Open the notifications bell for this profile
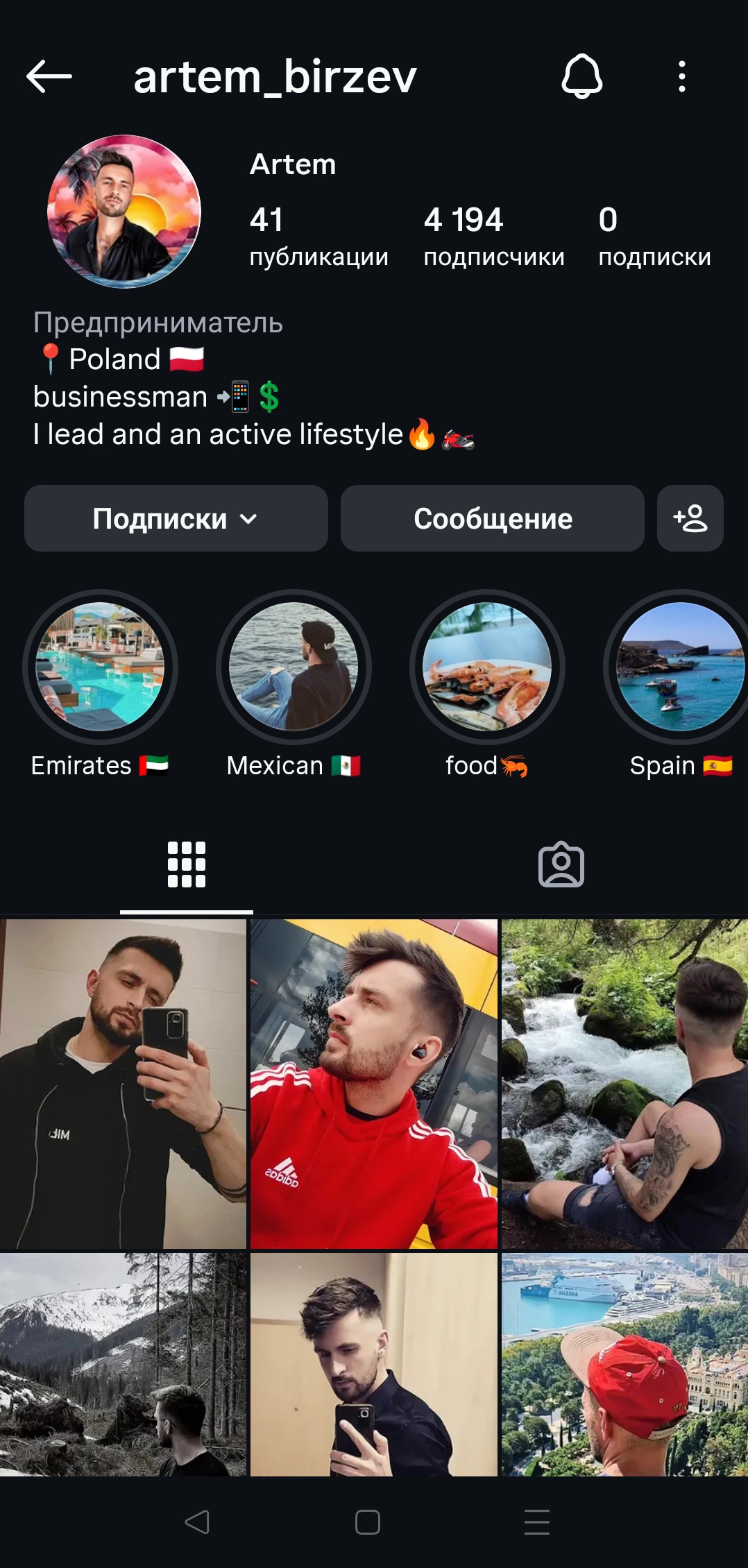This screenshot has width=748, height=1568. (581, 76)
